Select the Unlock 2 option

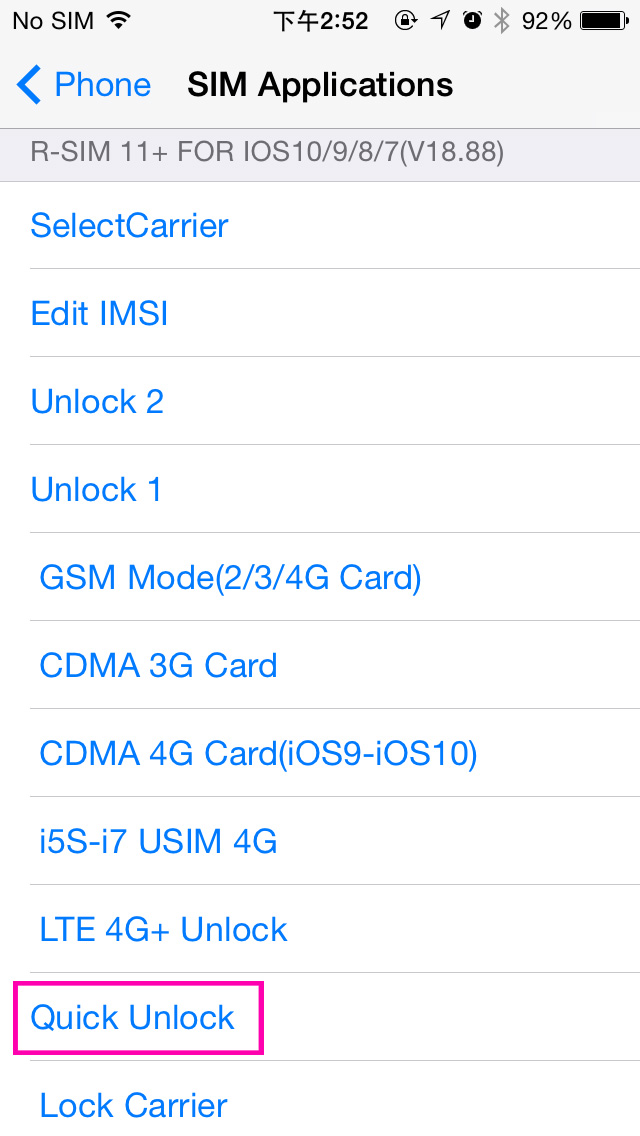point(320,401)
